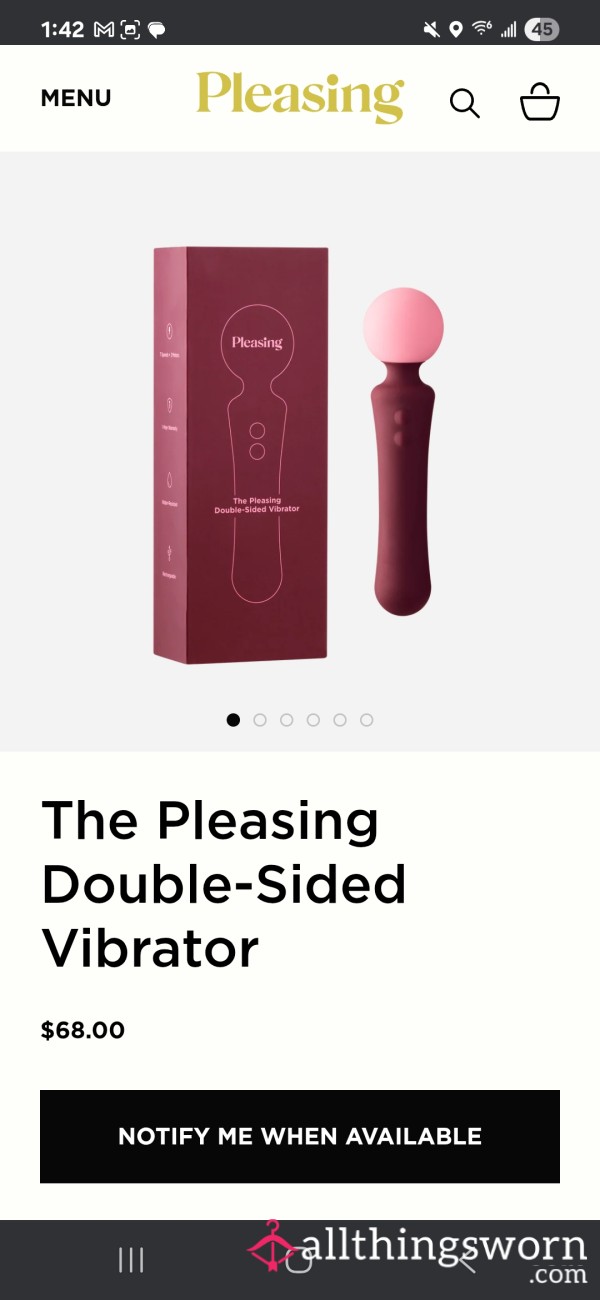Viewport: 600px width, 1300px height.
Task: Jump to the second product image dot
Action: [x=260, y=720]
